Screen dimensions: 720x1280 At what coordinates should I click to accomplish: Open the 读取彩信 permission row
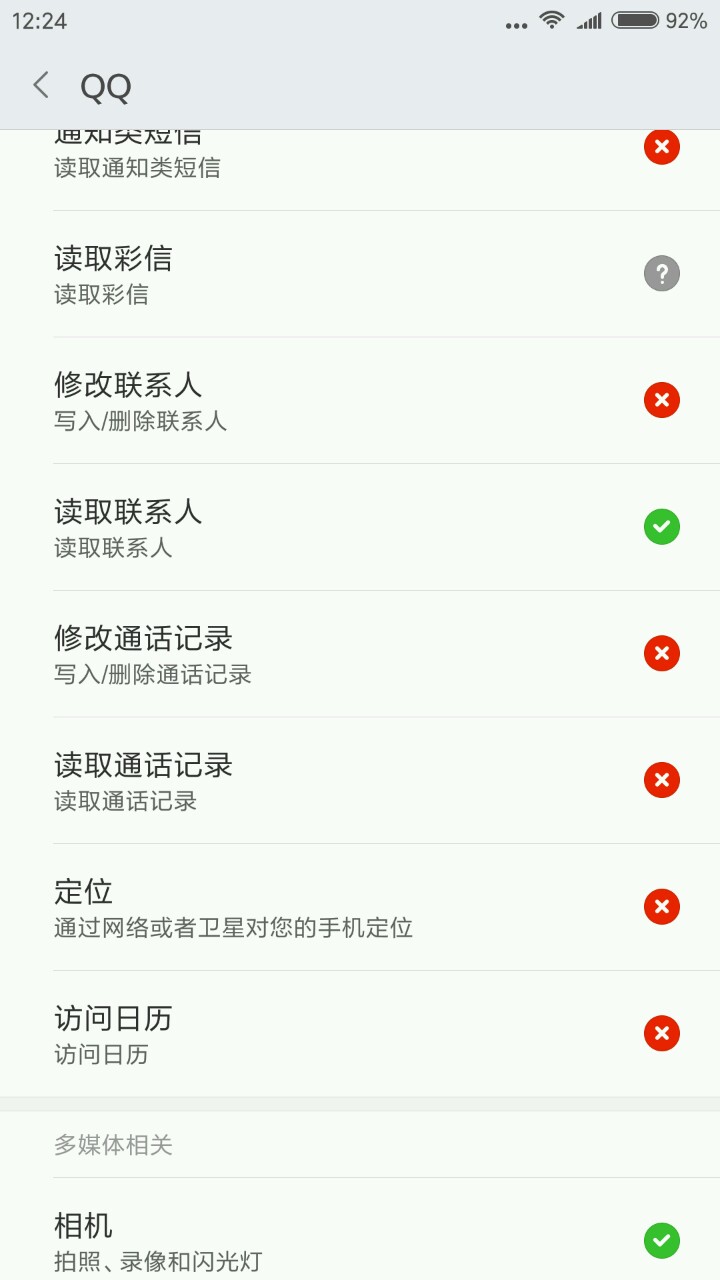pyautogui.click(x=360, y=274)
